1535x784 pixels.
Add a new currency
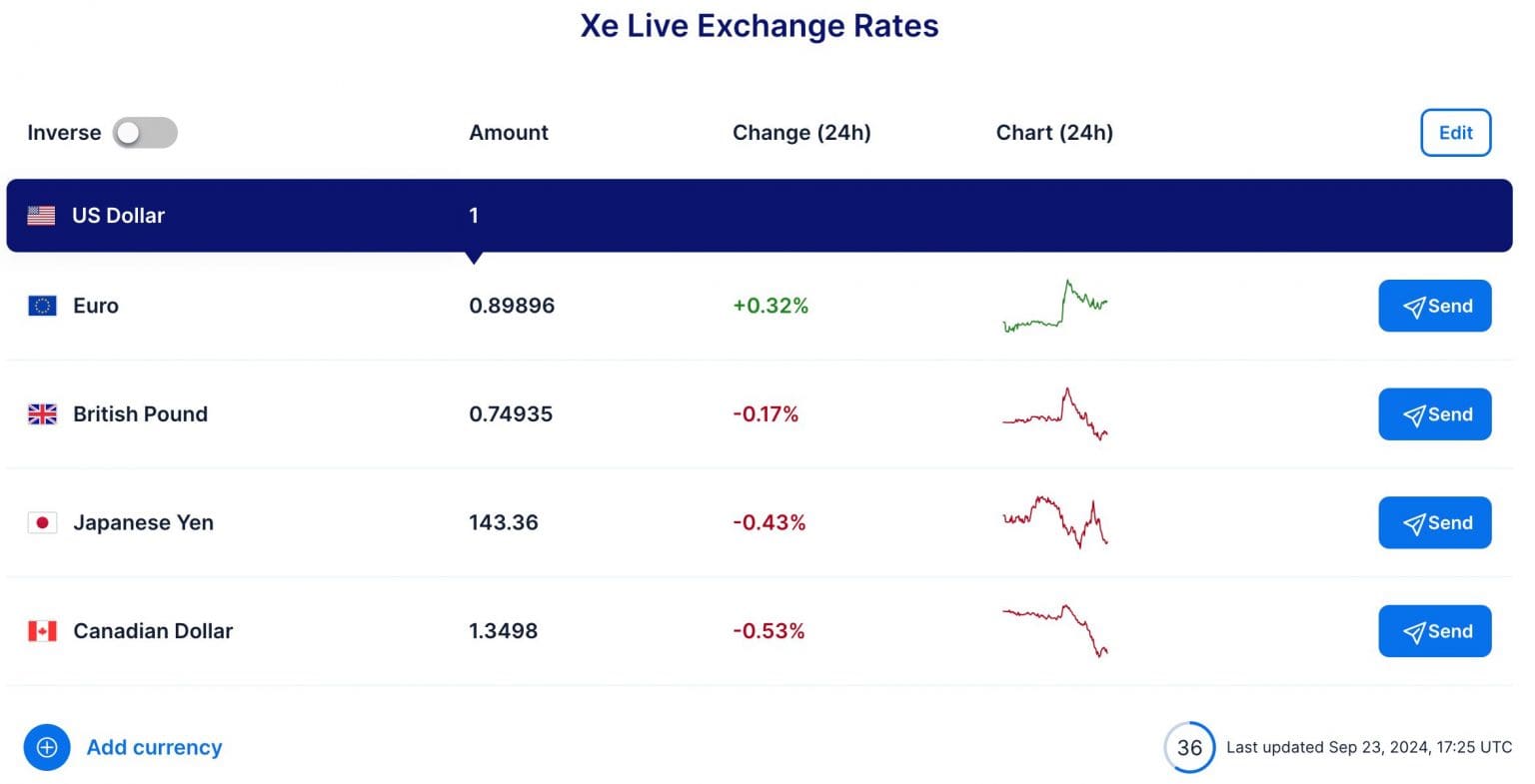tap(124, 747)
